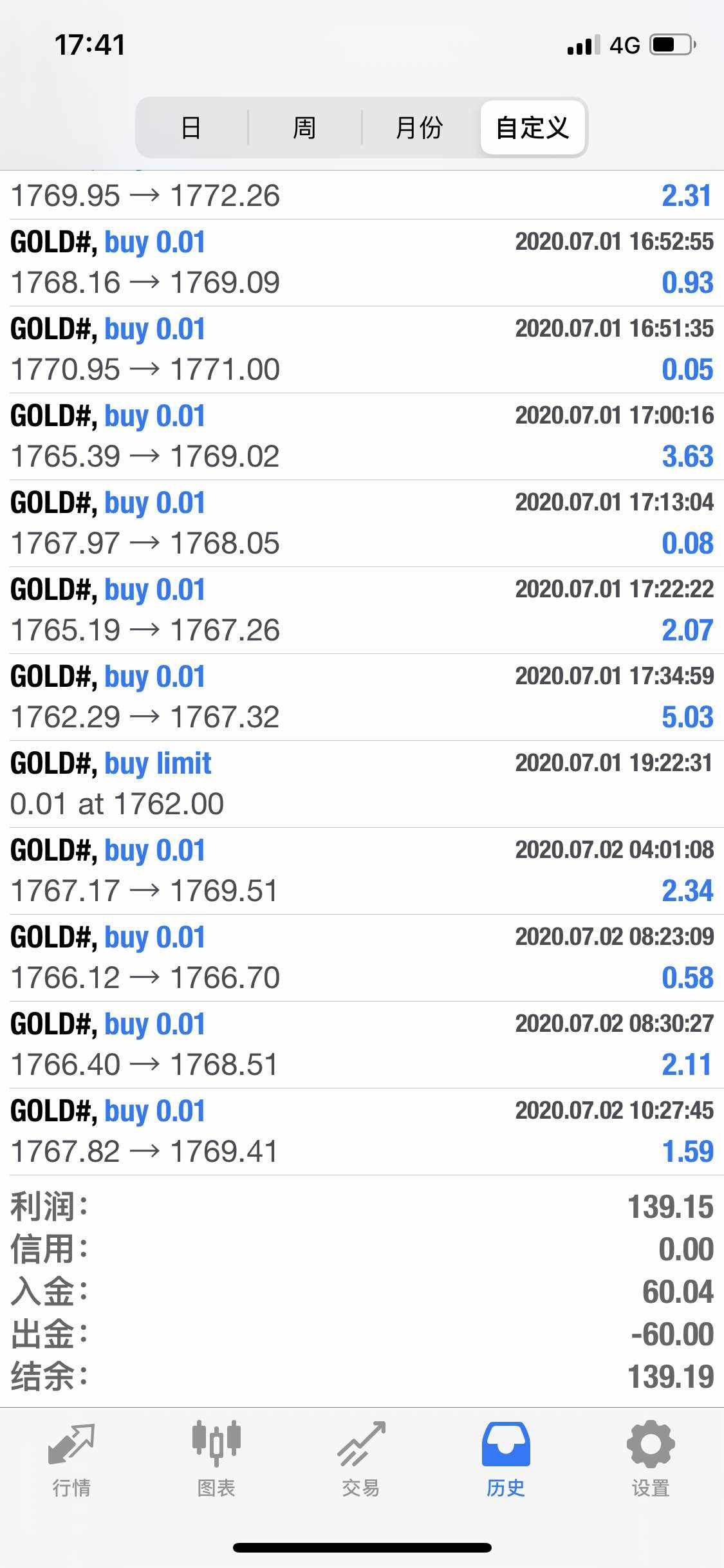
Task: Switch to the 日 period tab
Action: [x=191, y=127]
